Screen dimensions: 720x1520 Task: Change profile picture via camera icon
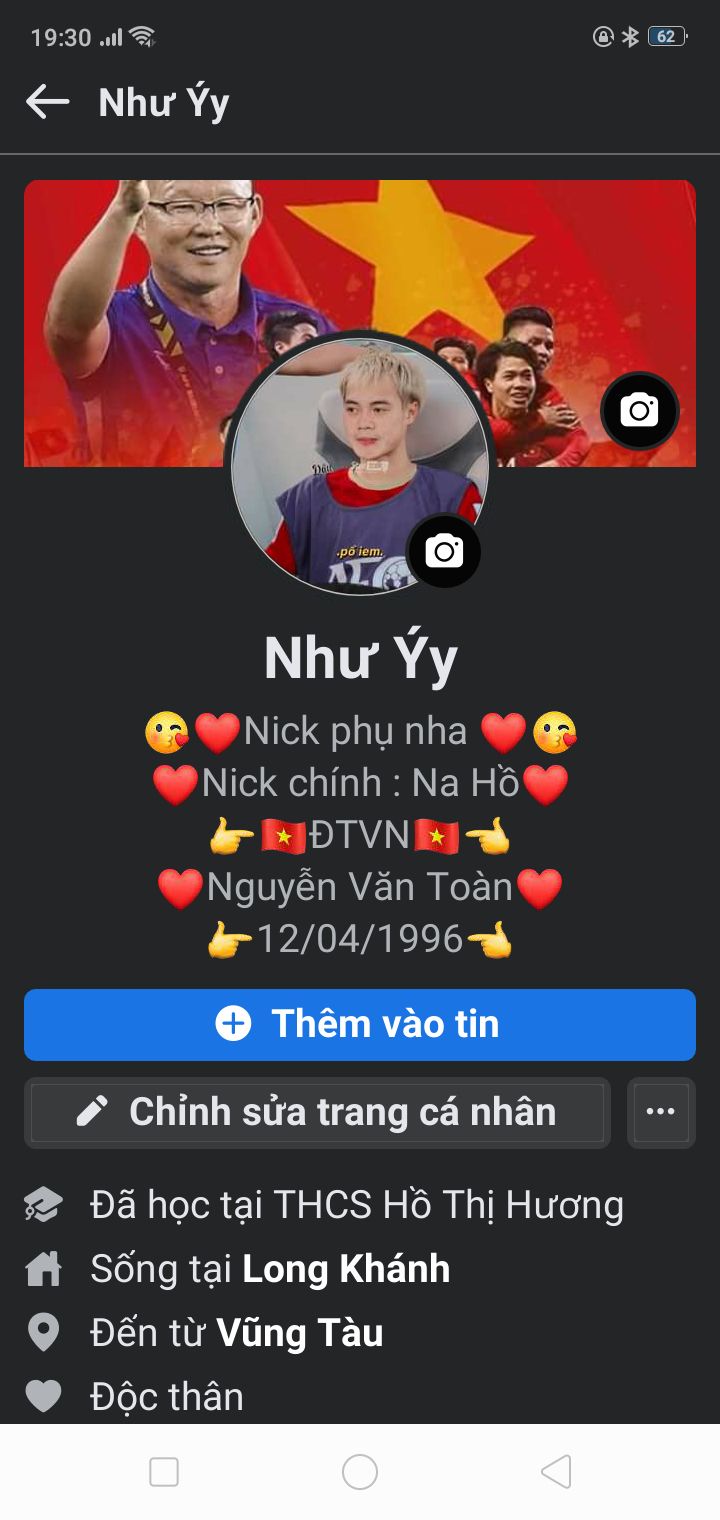444,552
